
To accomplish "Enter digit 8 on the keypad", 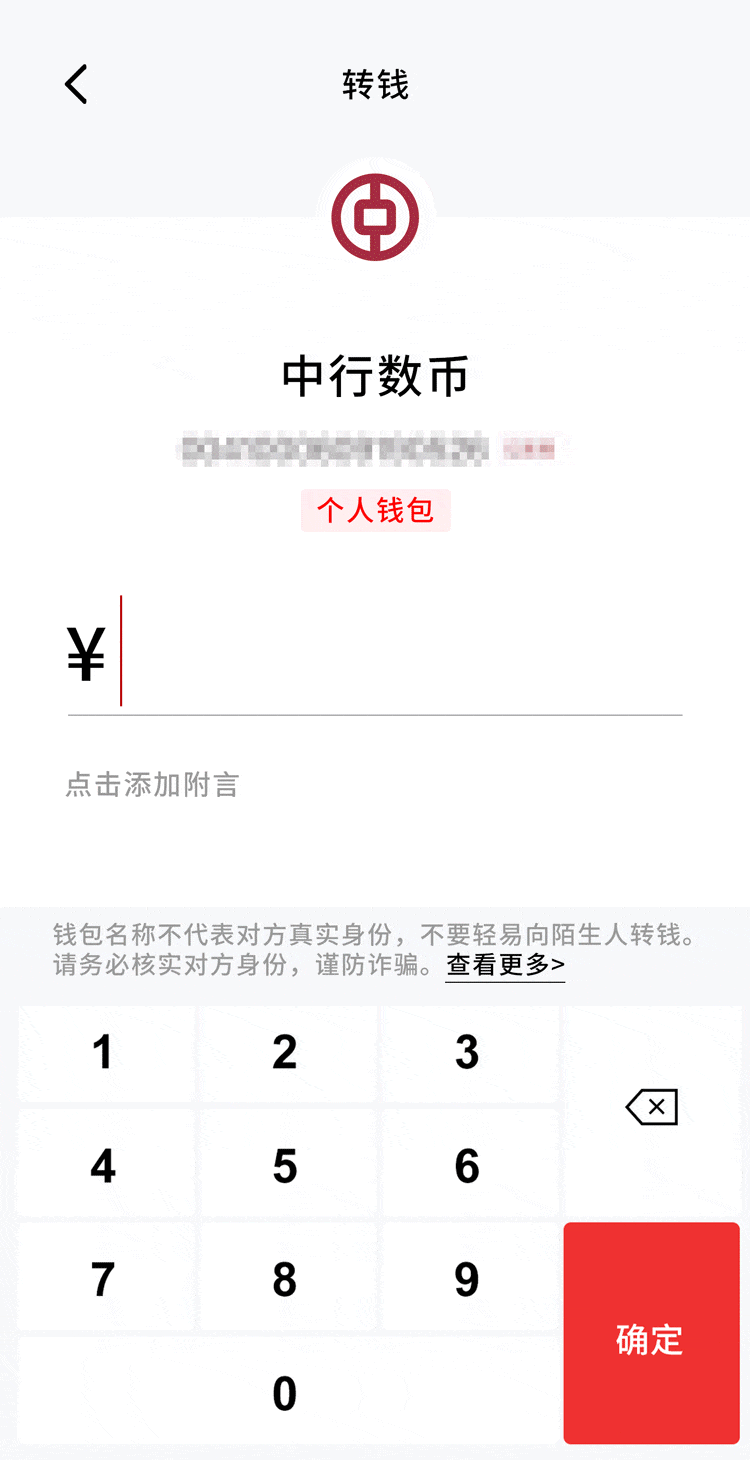I will tap(285, 1280).
